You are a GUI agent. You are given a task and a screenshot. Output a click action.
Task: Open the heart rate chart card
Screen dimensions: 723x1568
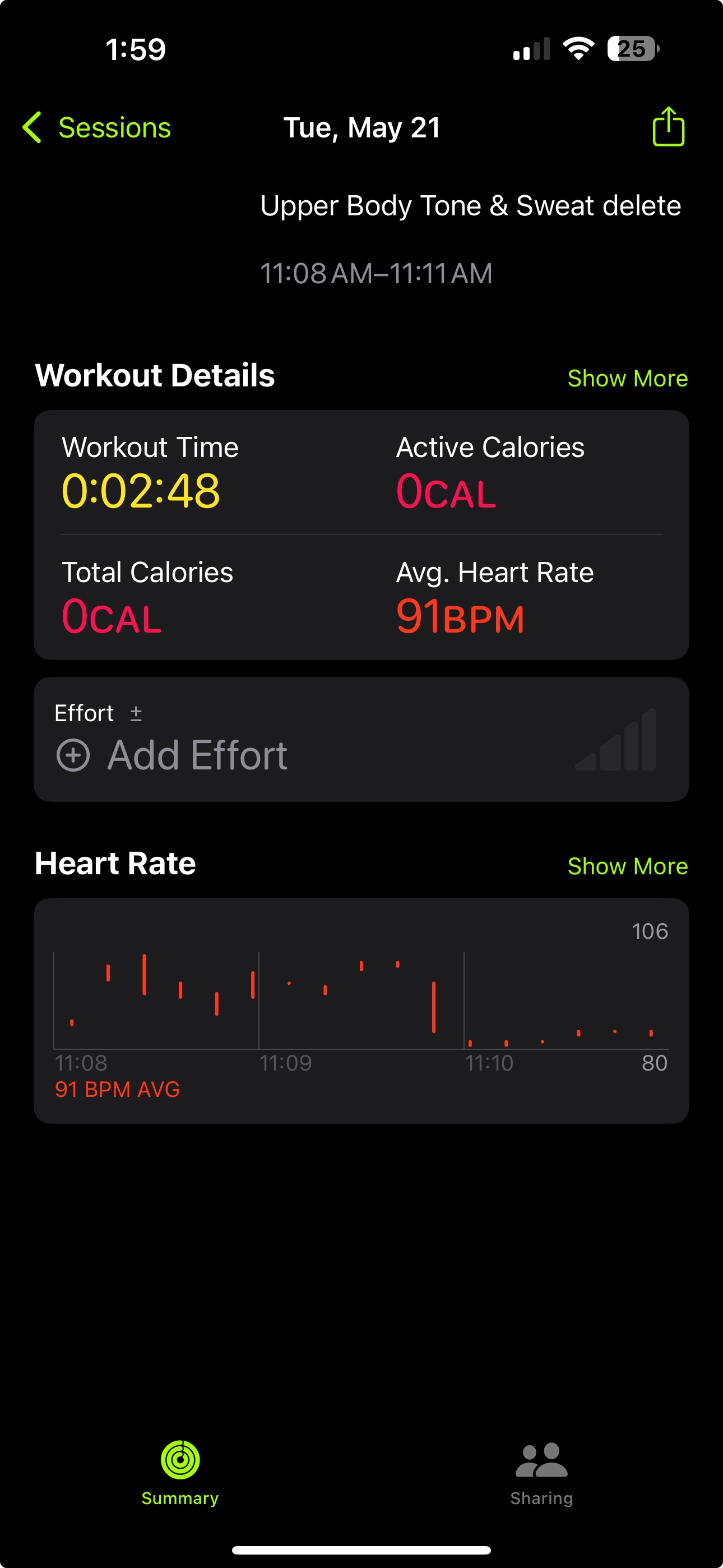pos(361,1011)
